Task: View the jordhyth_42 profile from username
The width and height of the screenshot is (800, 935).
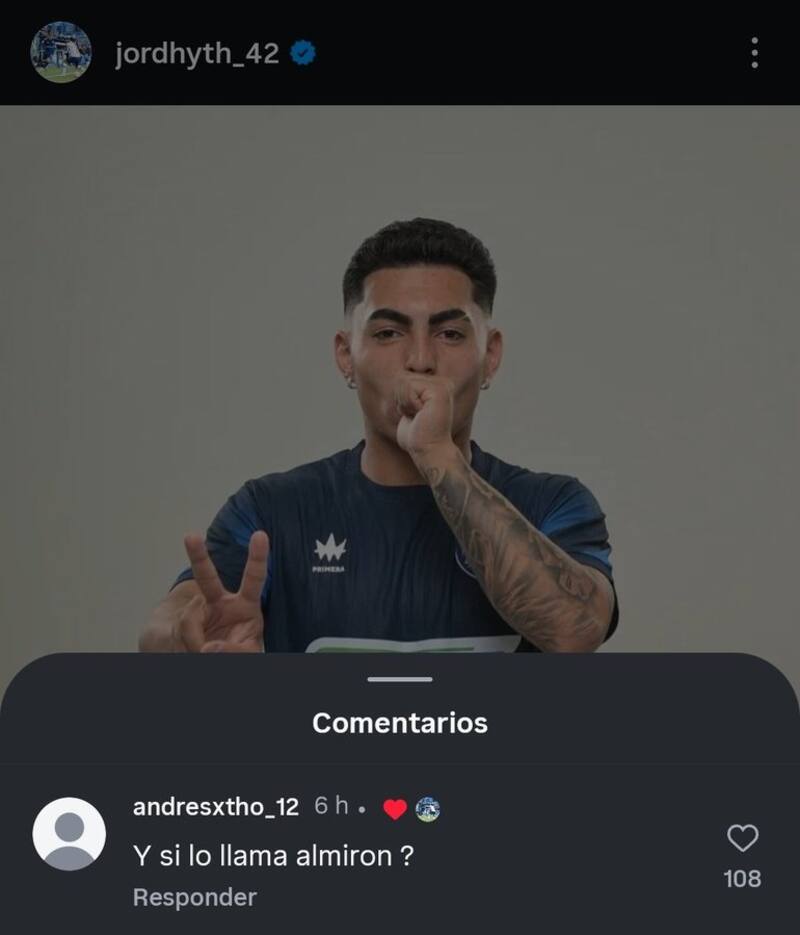Action: coord(197,53)
